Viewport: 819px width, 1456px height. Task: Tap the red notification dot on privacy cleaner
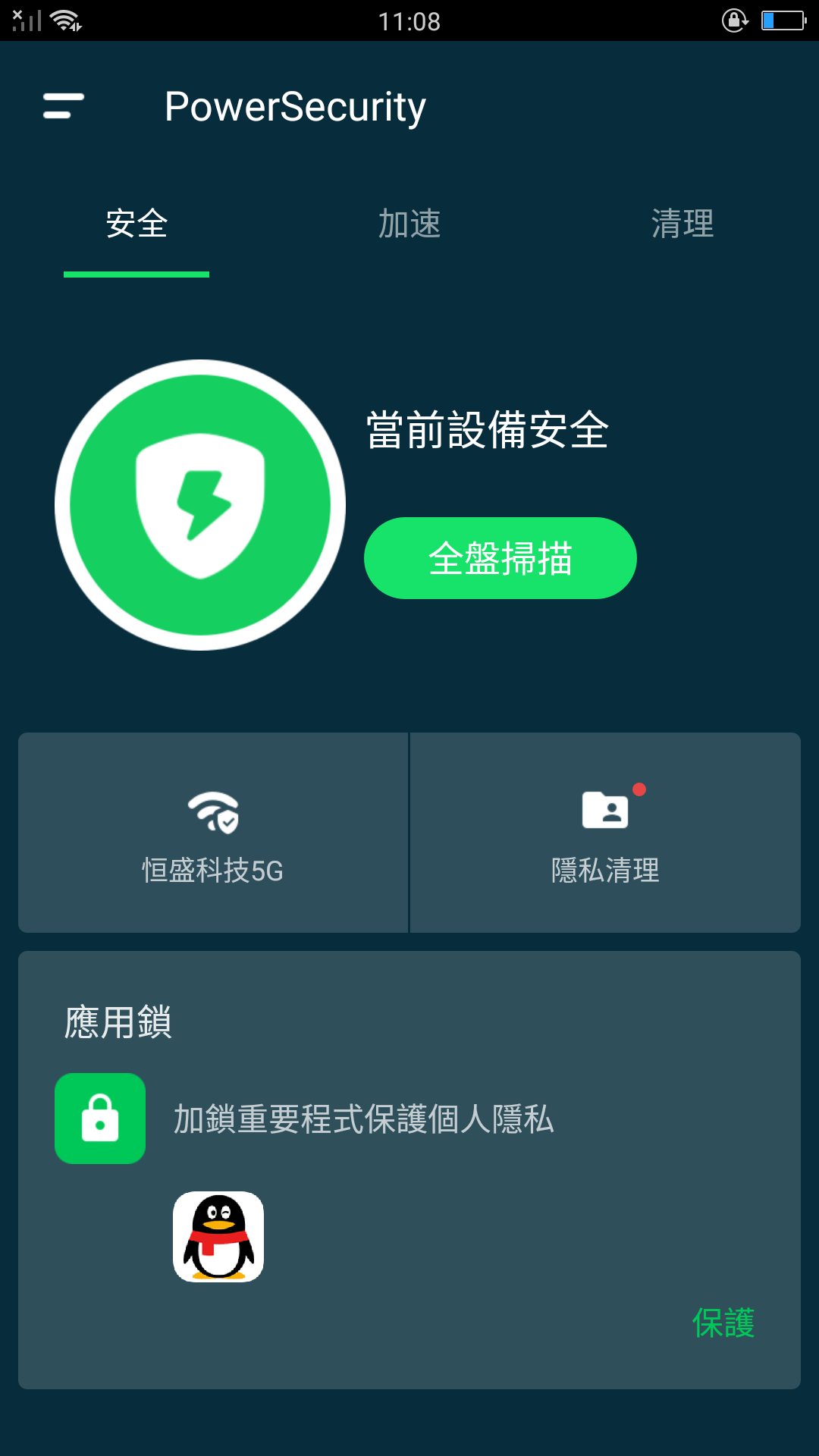(641, 789)
